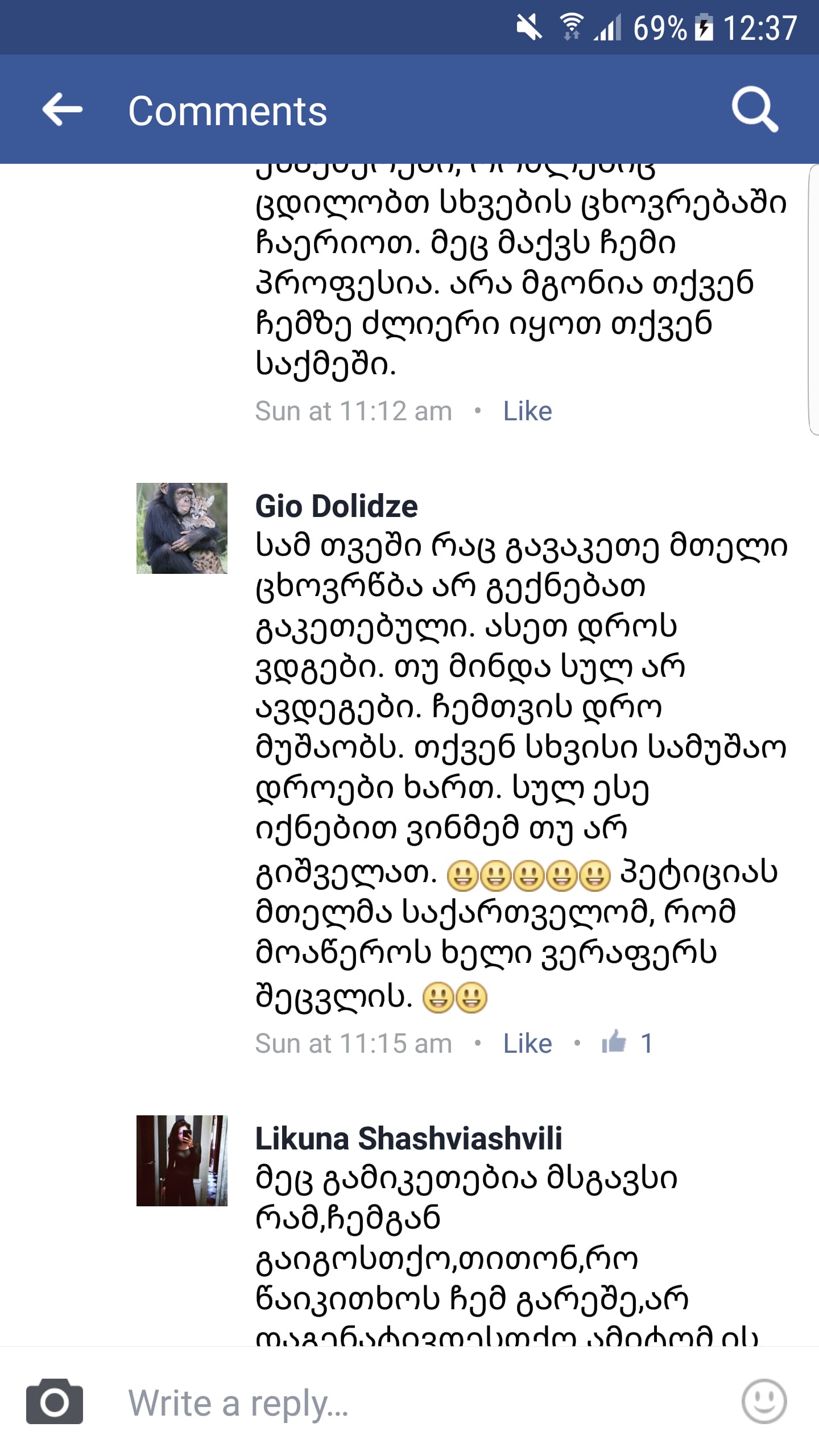
Task: Like Gio Dolidze's comment
Action: click(x=527, y=1044)
